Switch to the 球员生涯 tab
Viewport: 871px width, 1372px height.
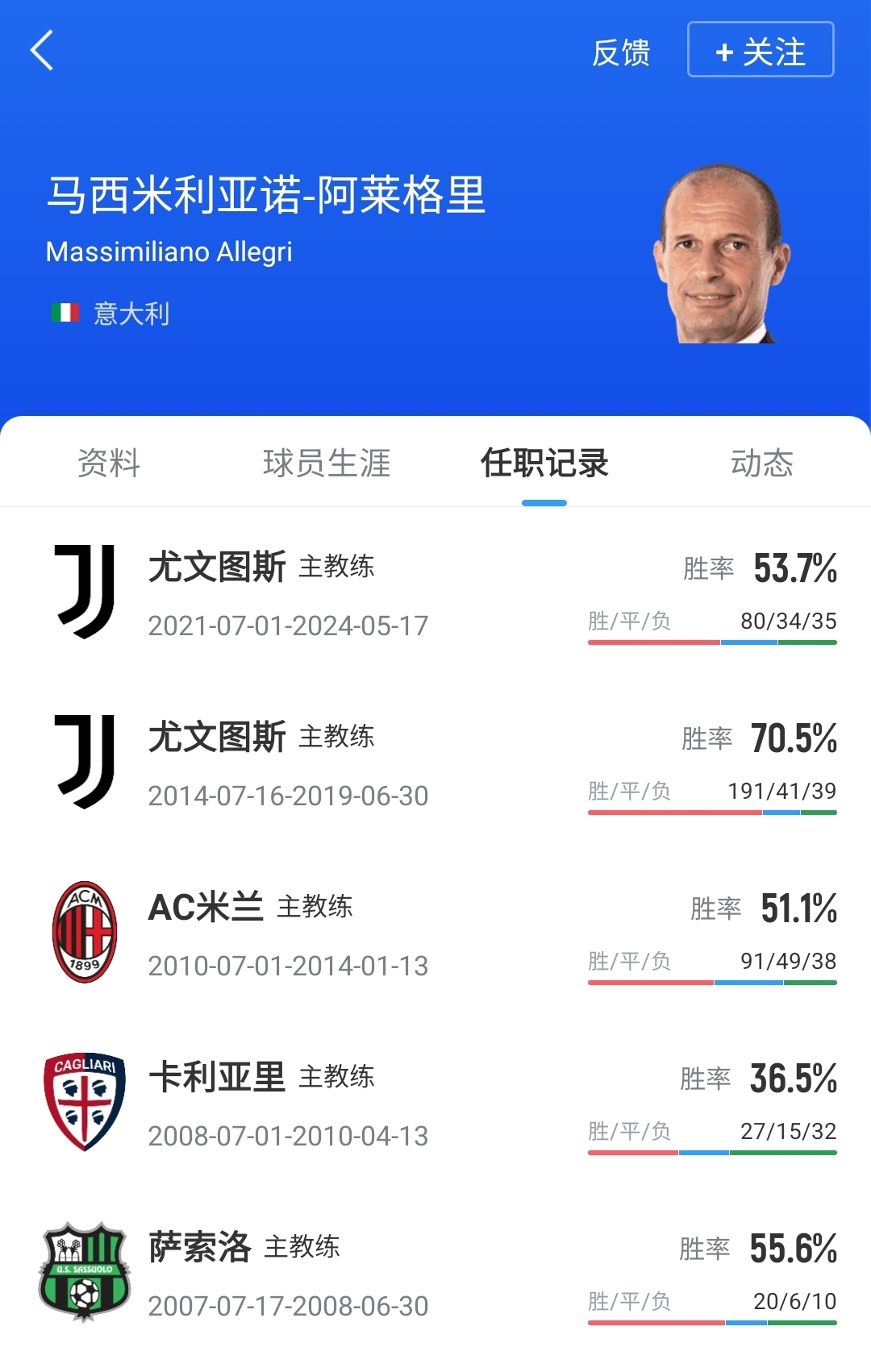pyautogui.click(x=327, y=464)
